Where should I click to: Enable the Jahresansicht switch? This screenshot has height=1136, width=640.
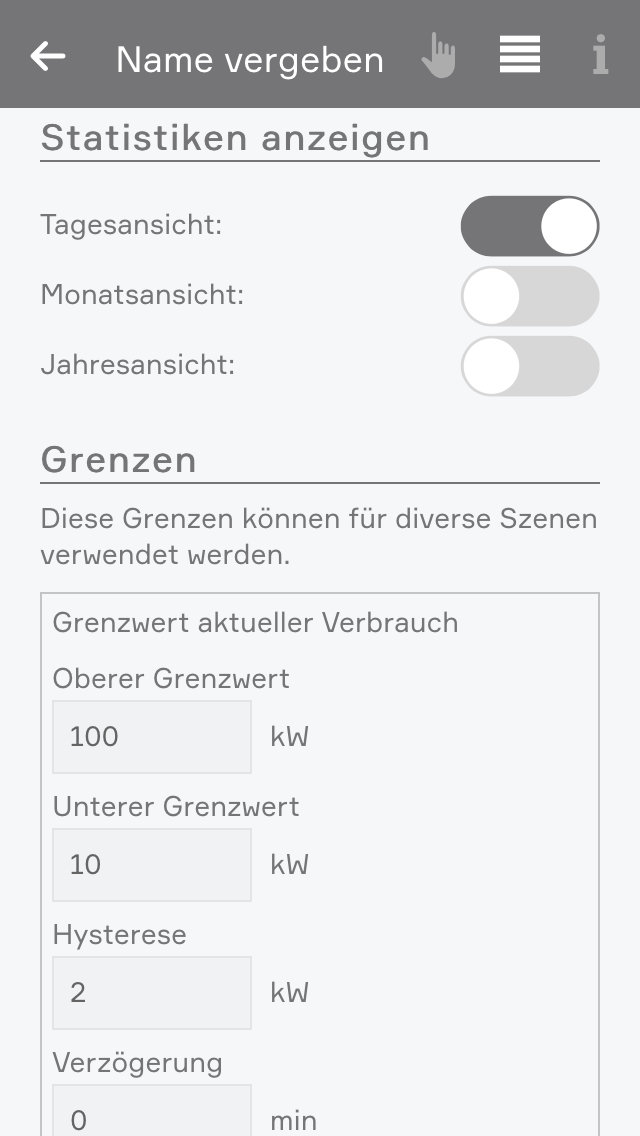coord(530,366)
